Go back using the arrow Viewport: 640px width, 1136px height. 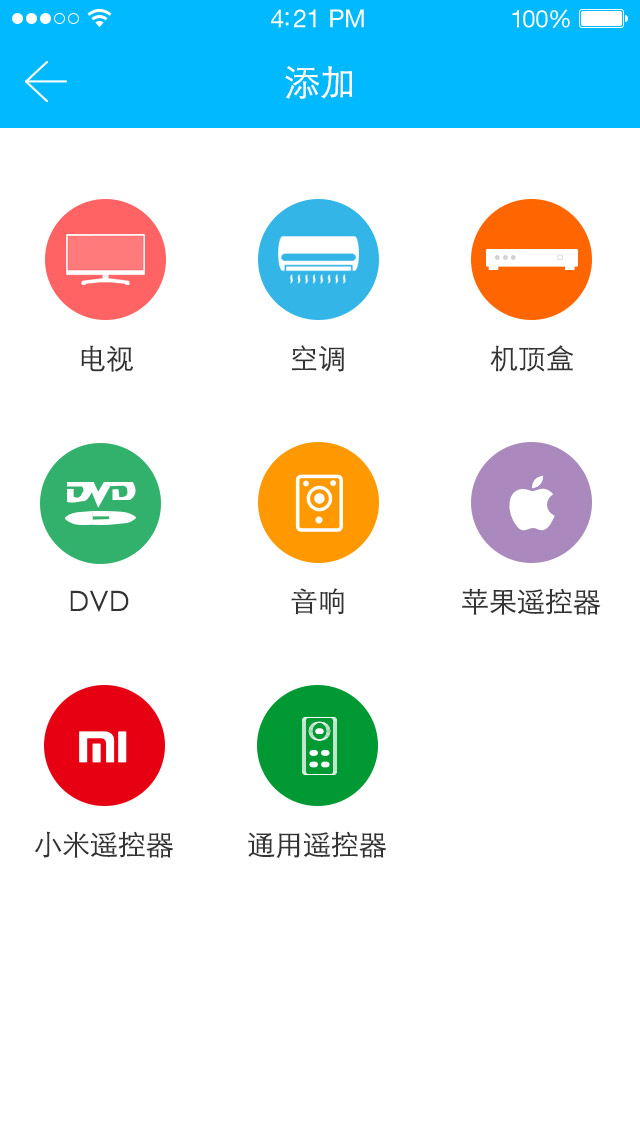point(45,82)
